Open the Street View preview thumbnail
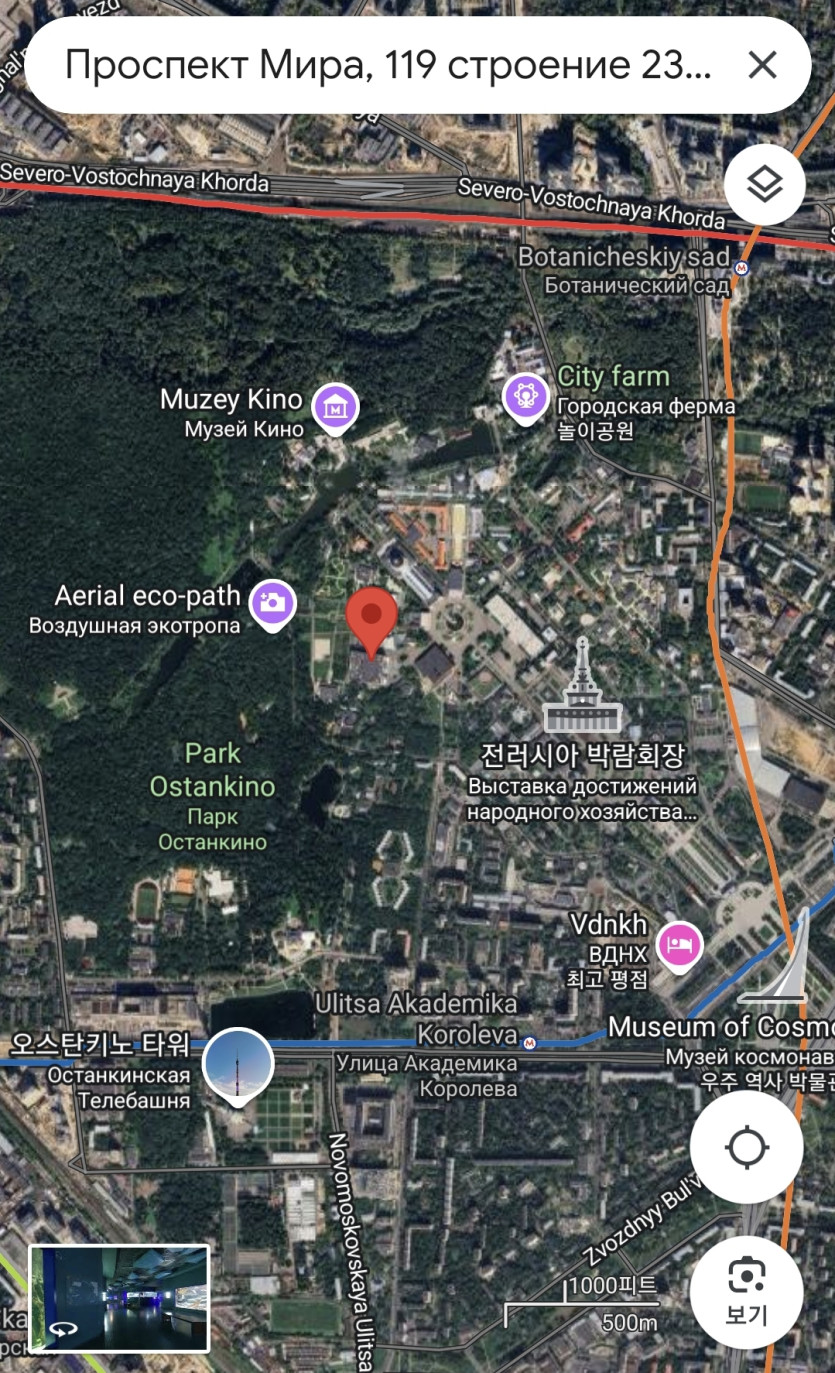 click(x=120, y=1298)
